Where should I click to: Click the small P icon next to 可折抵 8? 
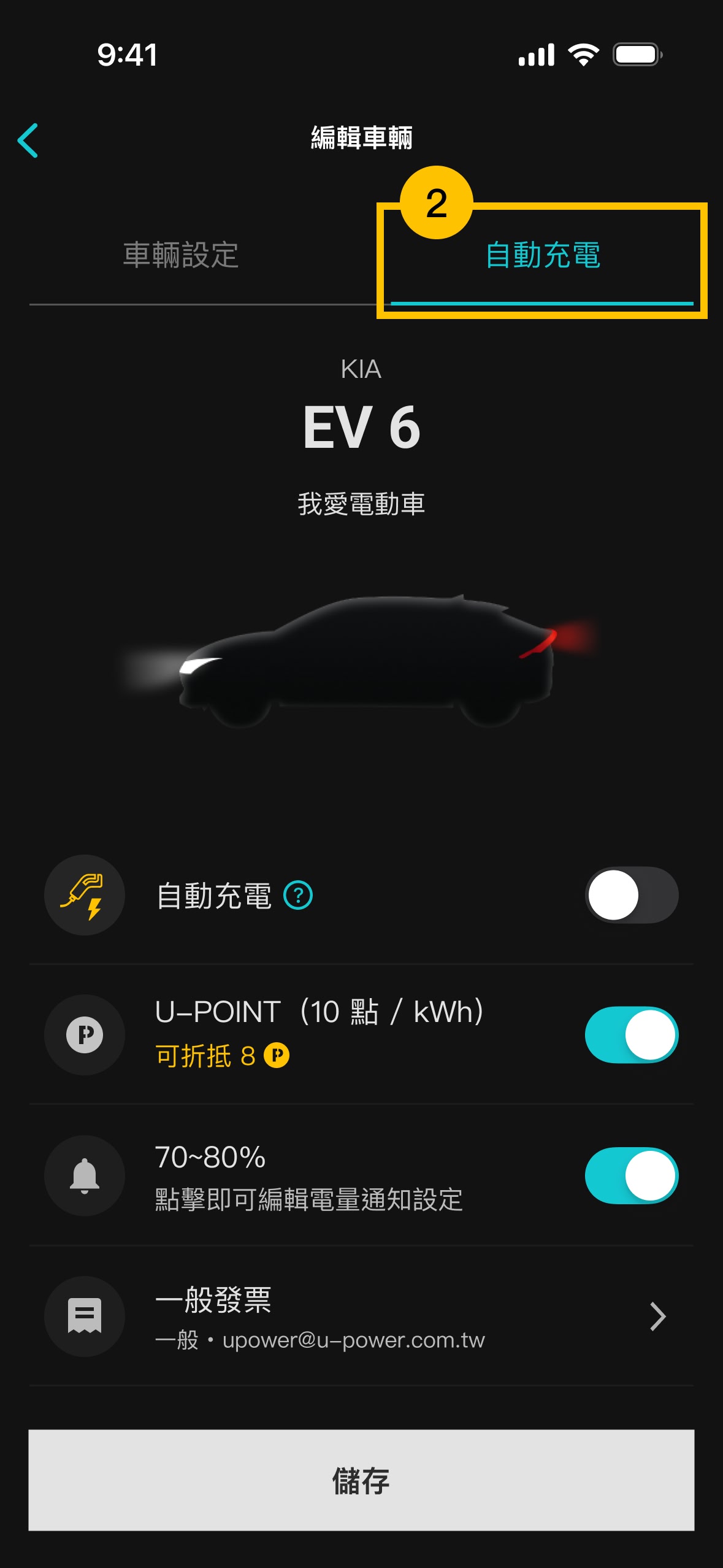(x=277, y=1056)
